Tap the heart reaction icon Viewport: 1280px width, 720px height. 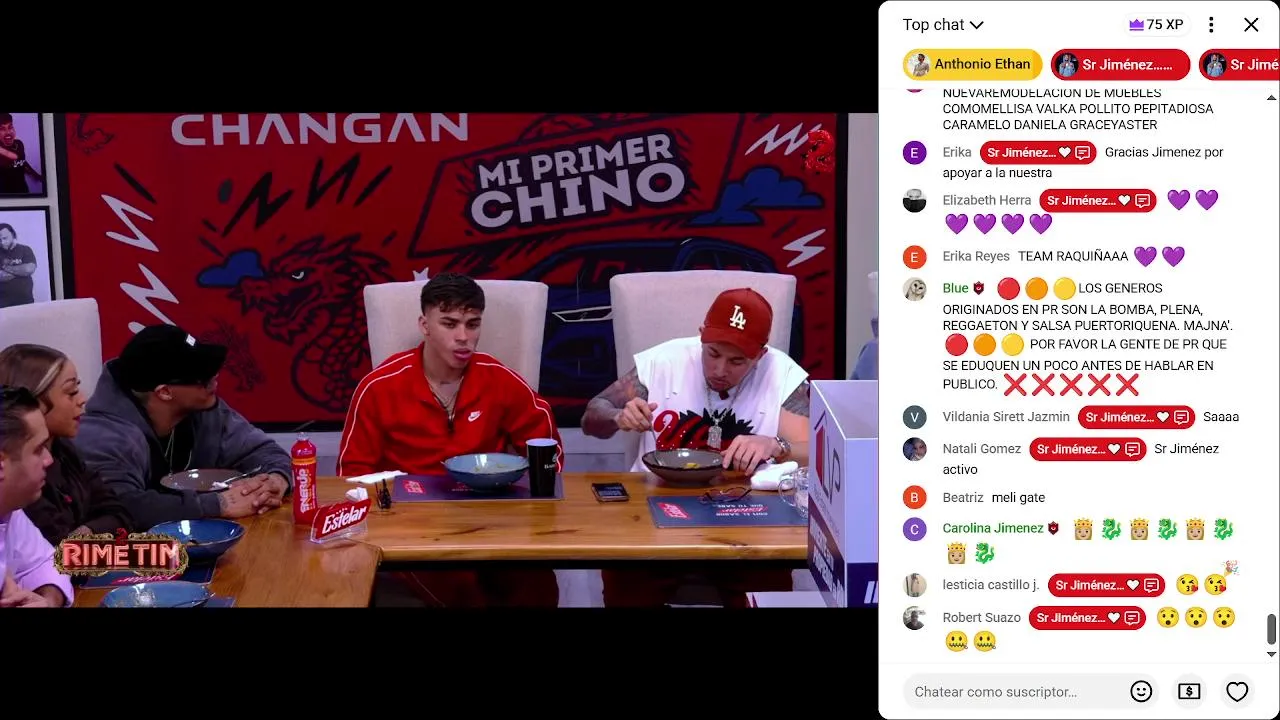(x=1237, y=692)
